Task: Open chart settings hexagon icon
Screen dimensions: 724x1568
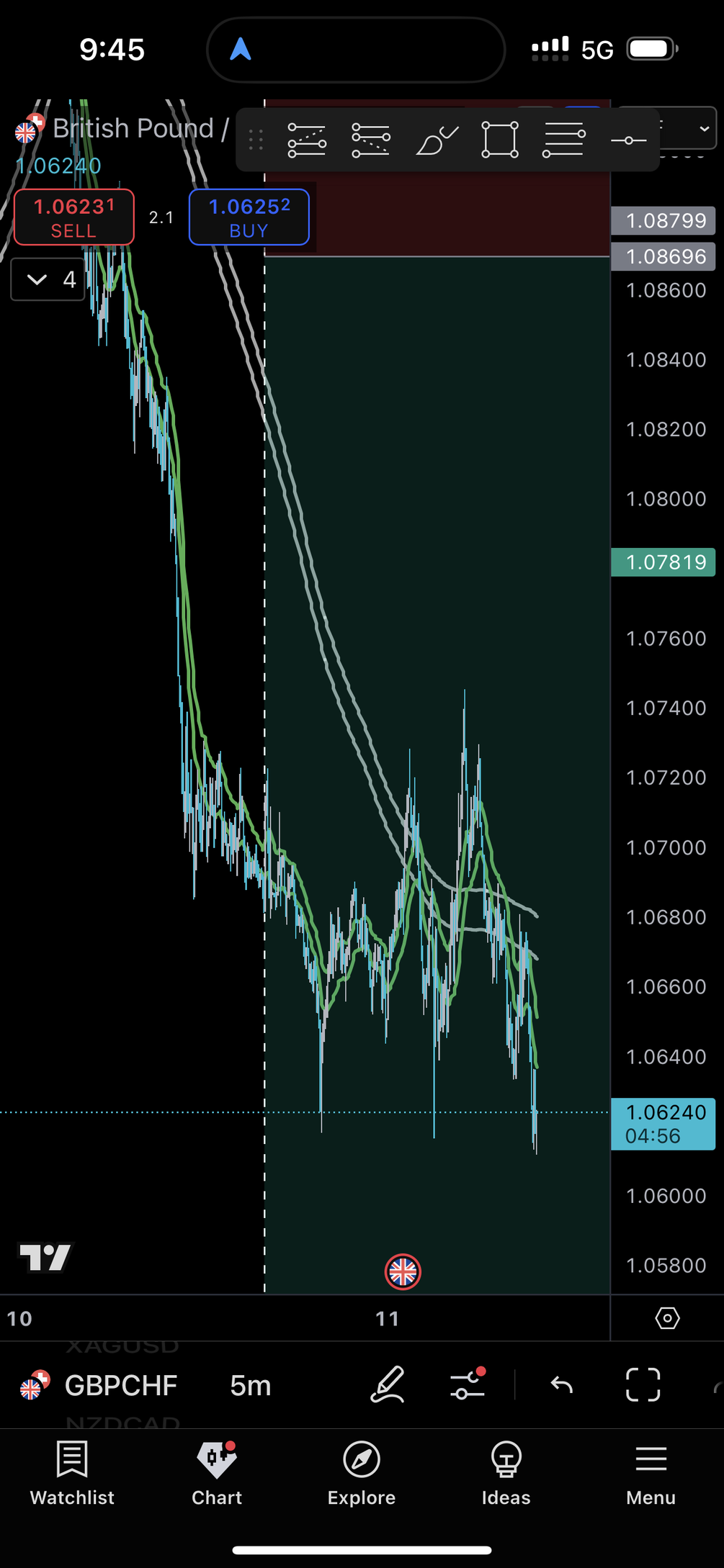Action: click(667, 1318)
